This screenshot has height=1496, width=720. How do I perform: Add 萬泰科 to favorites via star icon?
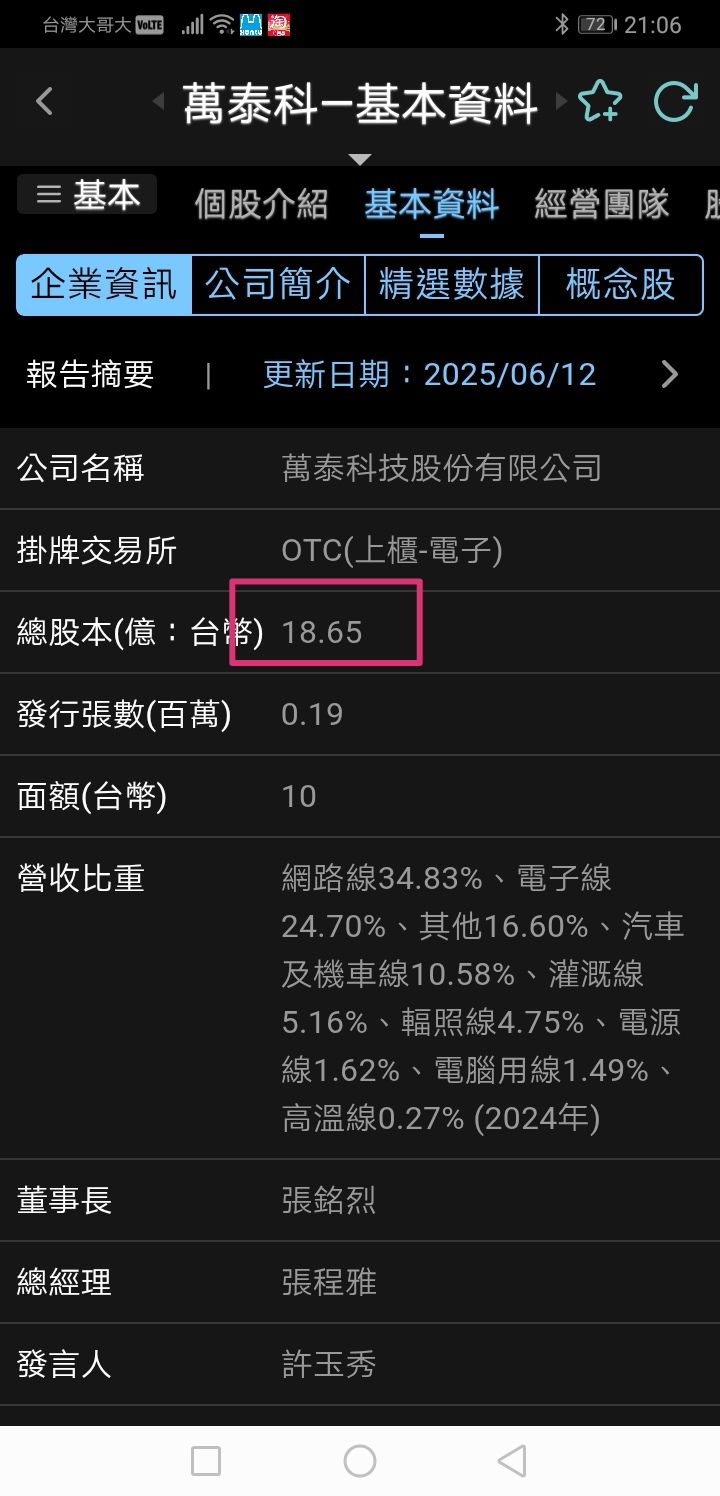click(x=601, y=101)
